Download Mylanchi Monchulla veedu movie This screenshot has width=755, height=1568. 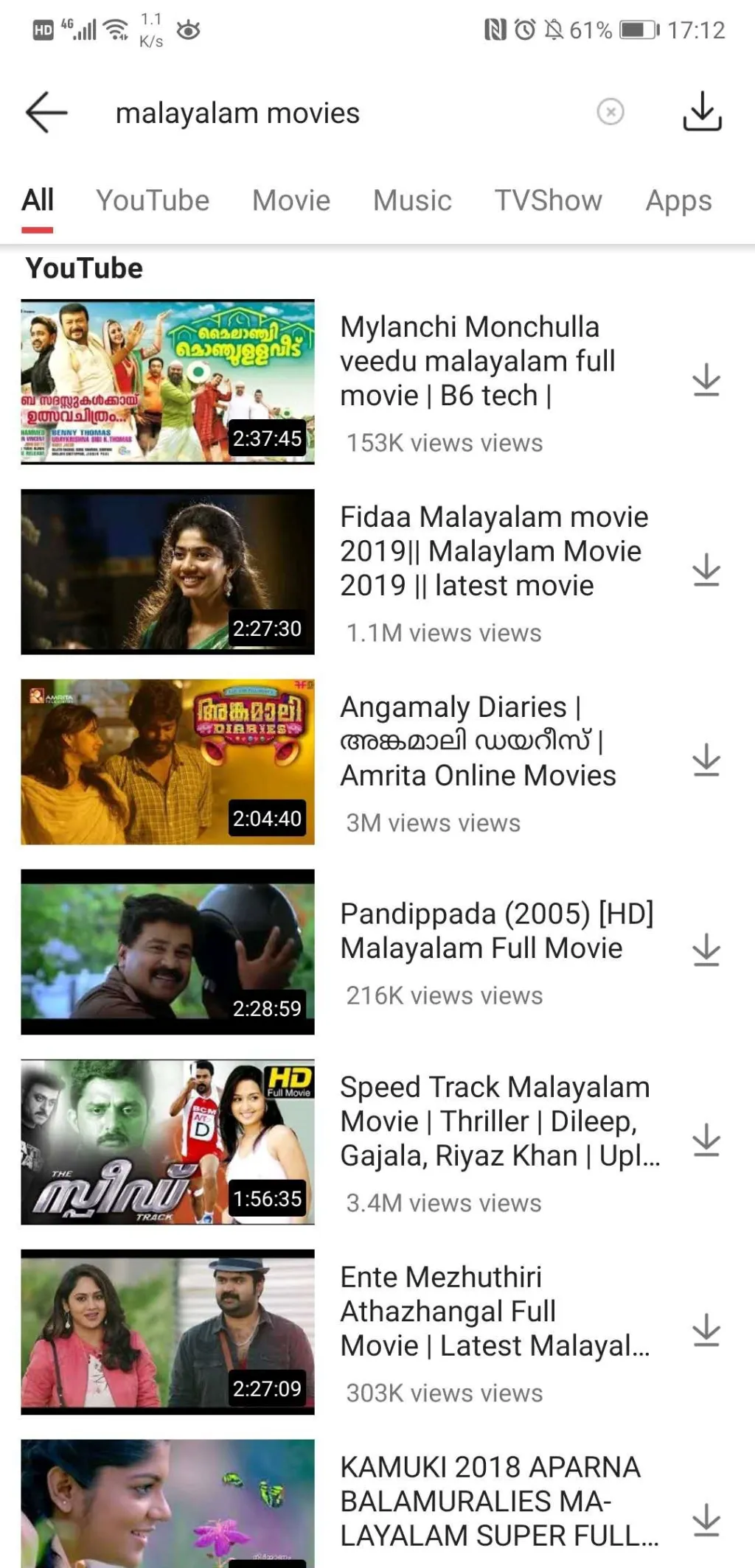(x=706, y=380)
